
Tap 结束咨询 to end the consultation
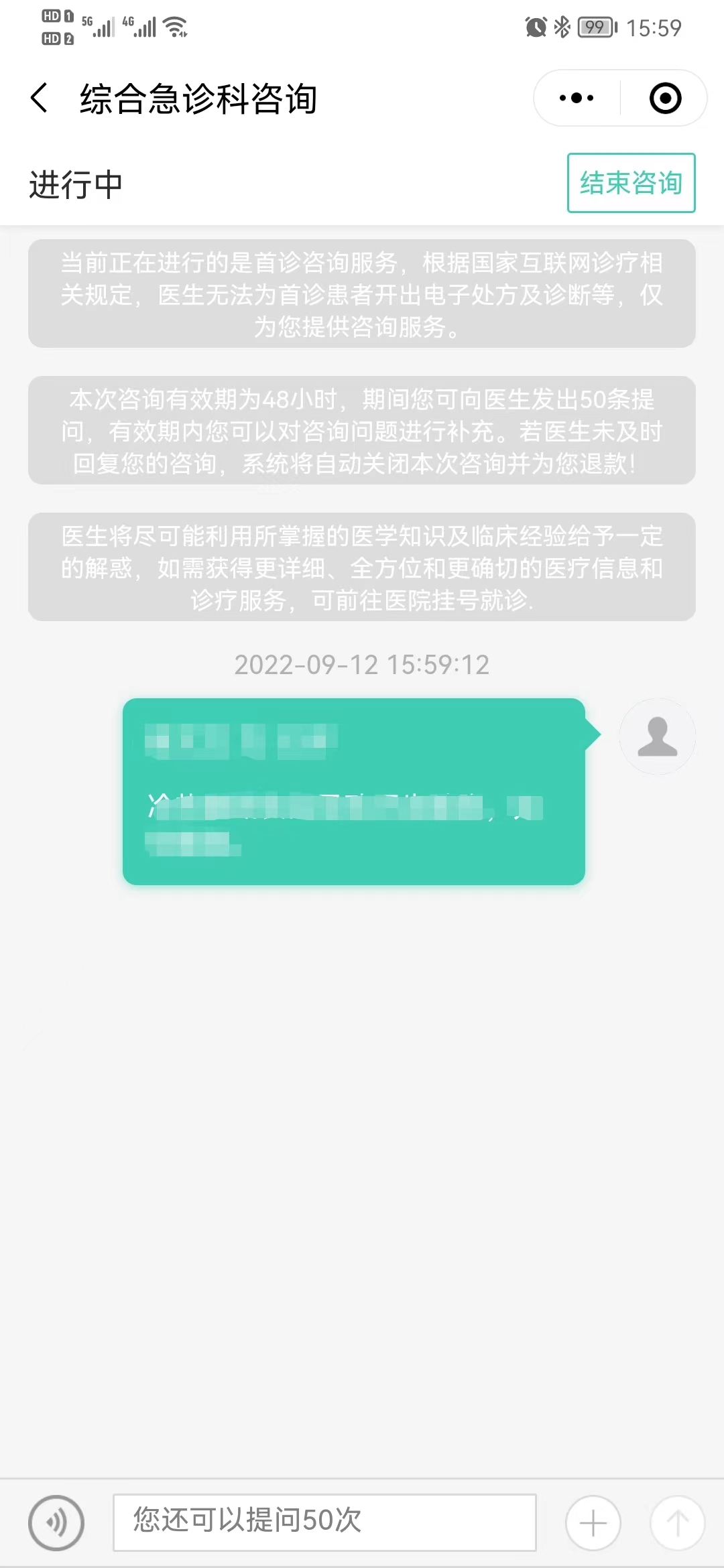[x=631, y=183]
